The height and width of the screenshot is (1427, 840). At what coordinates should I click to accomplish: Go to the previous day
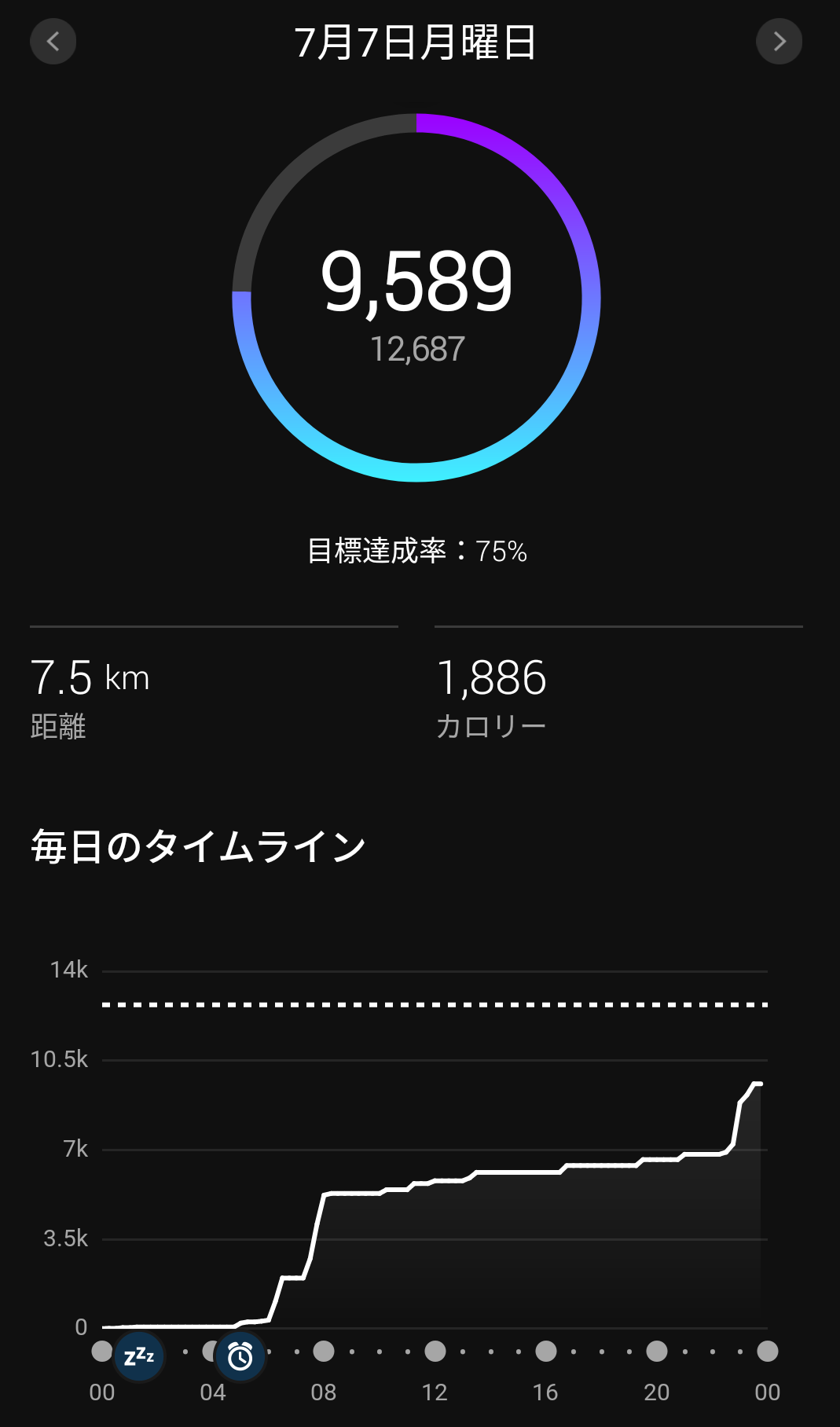tap(53, 41)
